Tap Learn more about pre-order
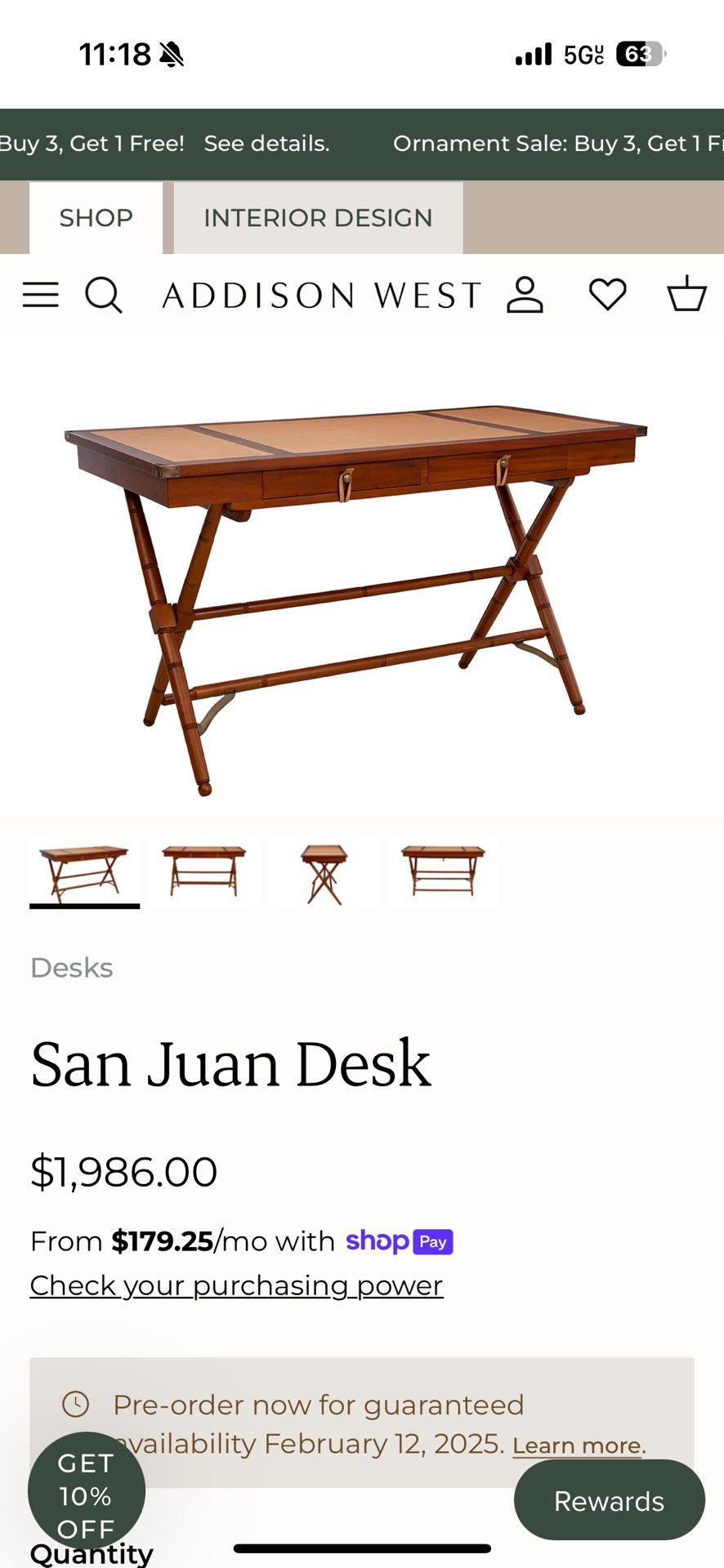The width and height of the screenshot is (724, 1568). (x=579, y=1446)
